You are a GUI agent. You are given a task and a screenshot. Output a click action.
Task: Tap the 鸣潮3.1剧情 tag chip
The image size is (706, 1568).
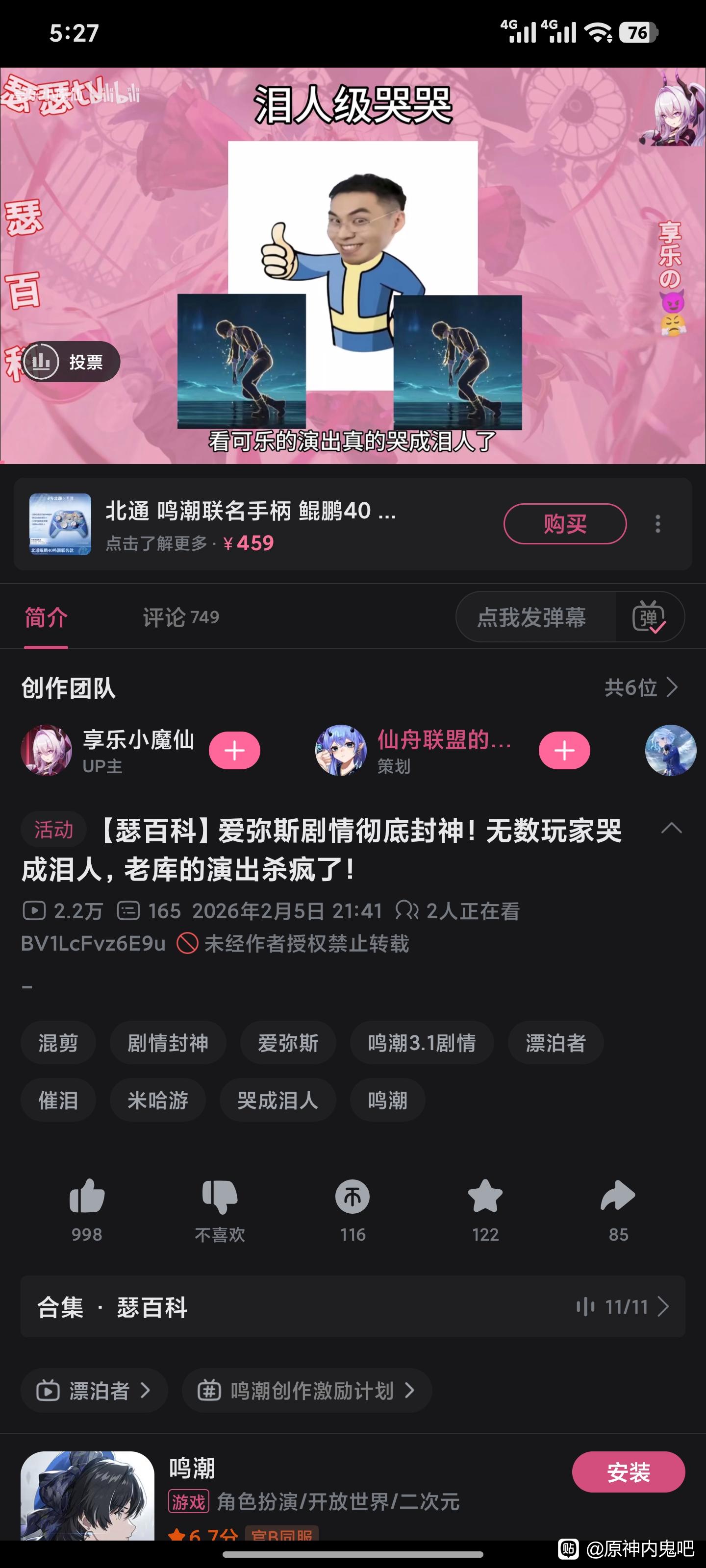point(422,1043)
